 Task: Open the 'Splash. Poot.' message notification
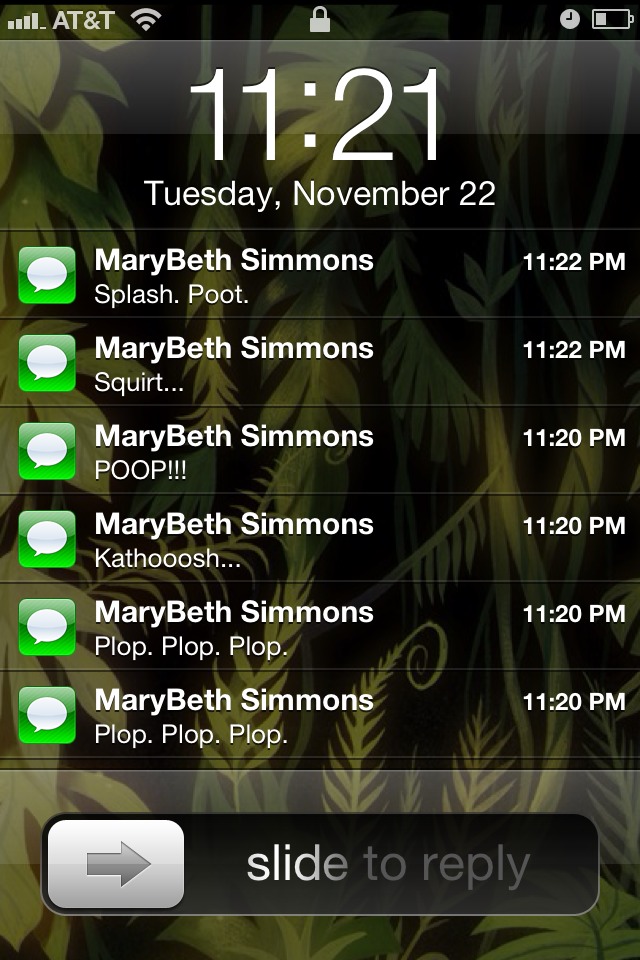[x=320, y=276]
